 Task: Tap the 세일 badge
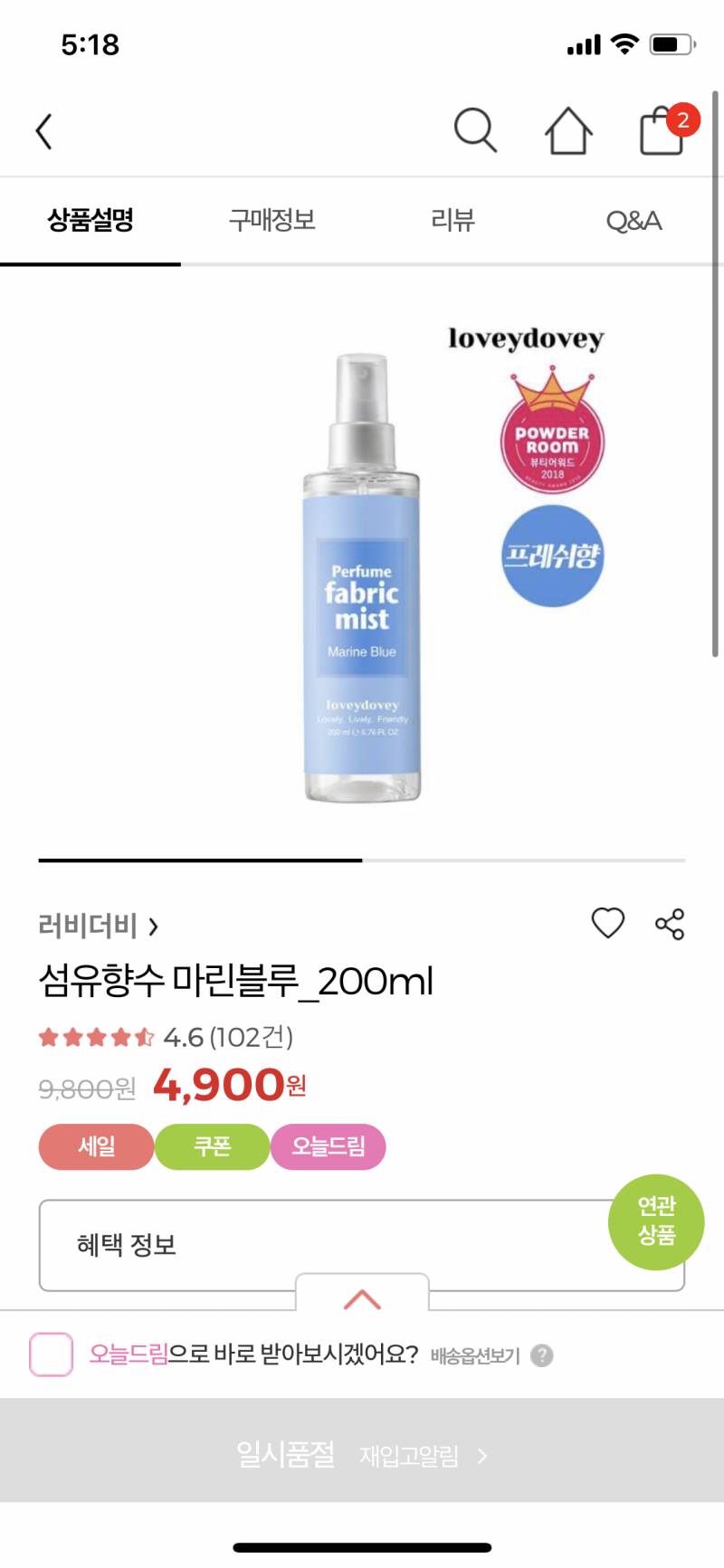pyautogui.click(x=95, y=1147)
